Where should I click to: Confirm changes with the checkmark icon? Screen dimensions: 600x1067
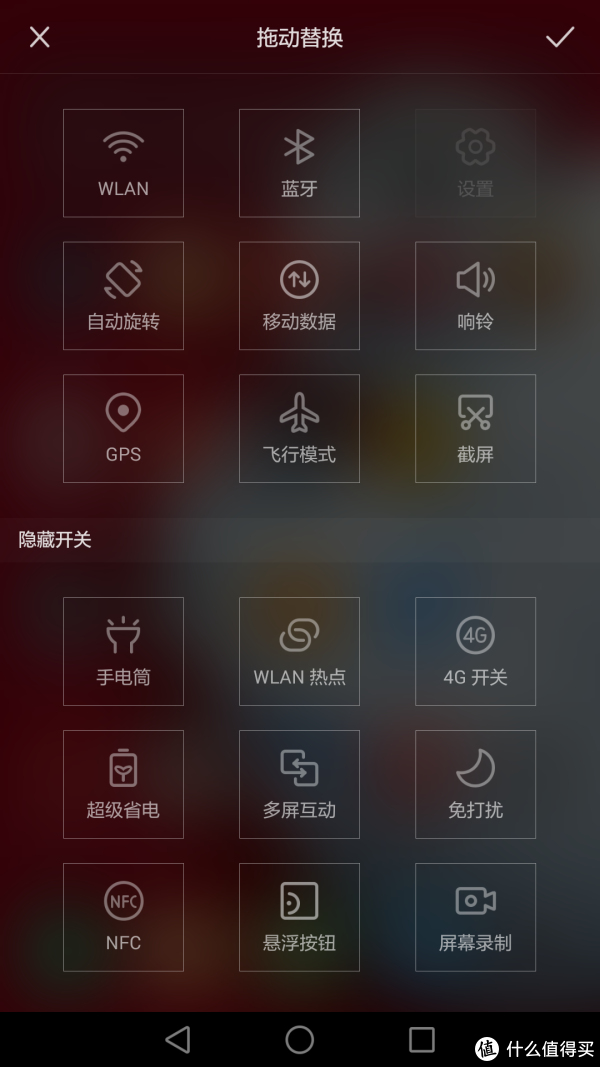point(560,37)
